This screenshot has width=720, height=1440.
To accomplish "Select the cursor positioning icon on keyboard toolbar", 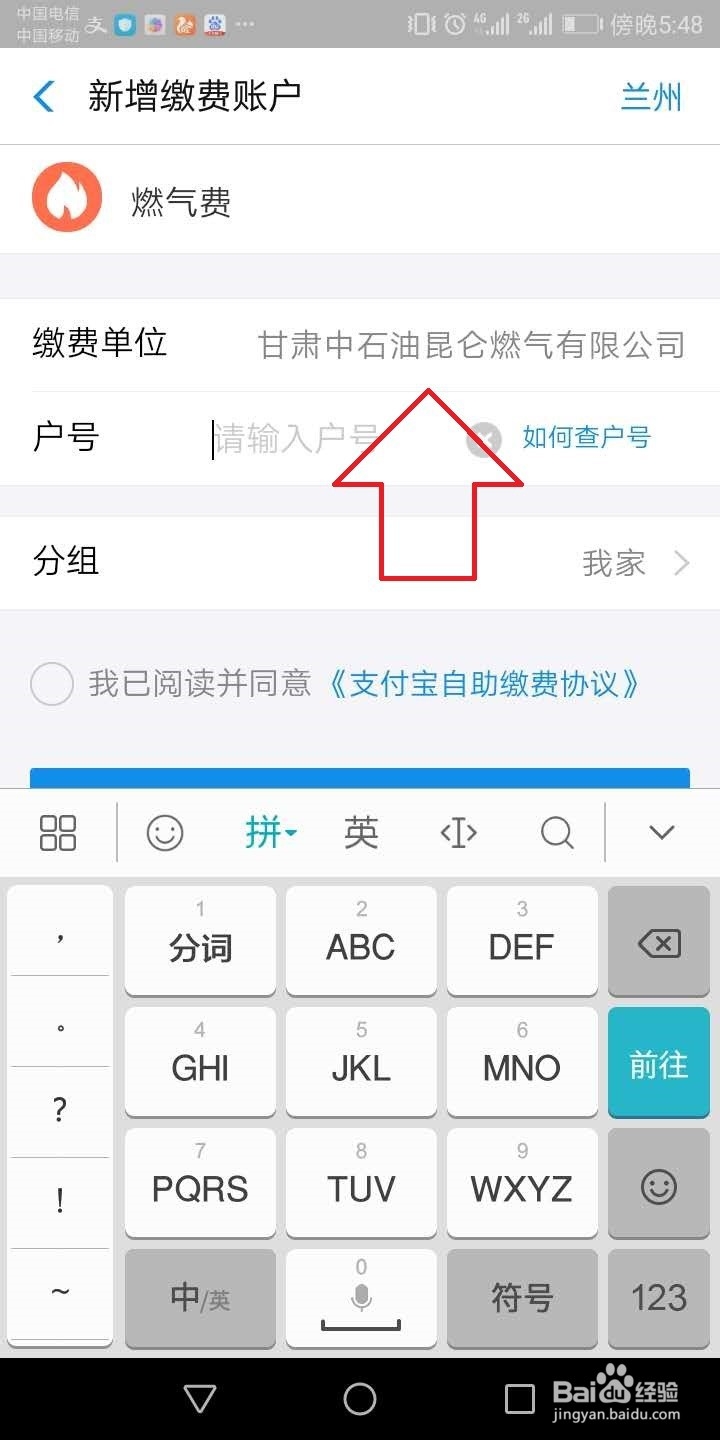I will (458, 832).
